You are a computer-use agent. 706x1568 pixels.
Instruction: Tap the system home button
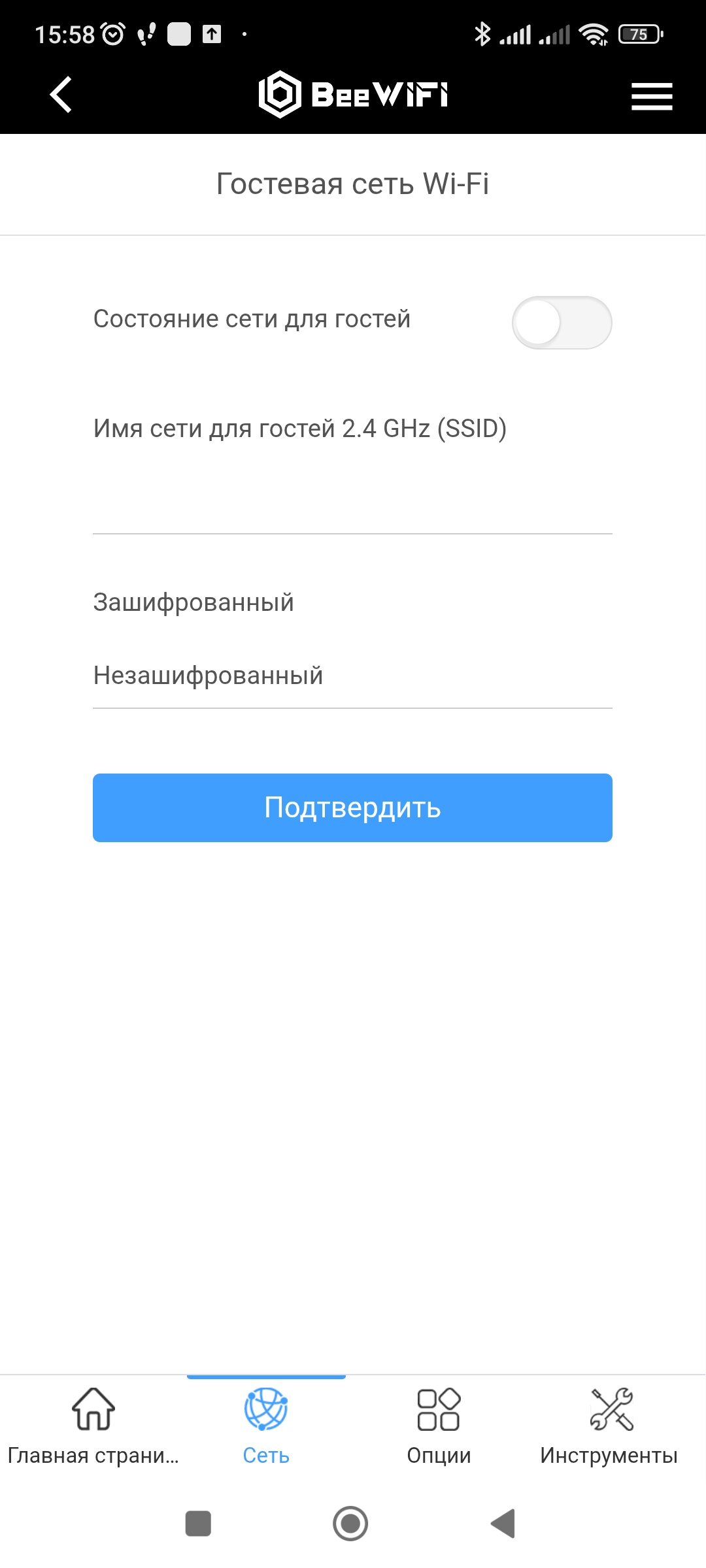tap(350, 1524)
